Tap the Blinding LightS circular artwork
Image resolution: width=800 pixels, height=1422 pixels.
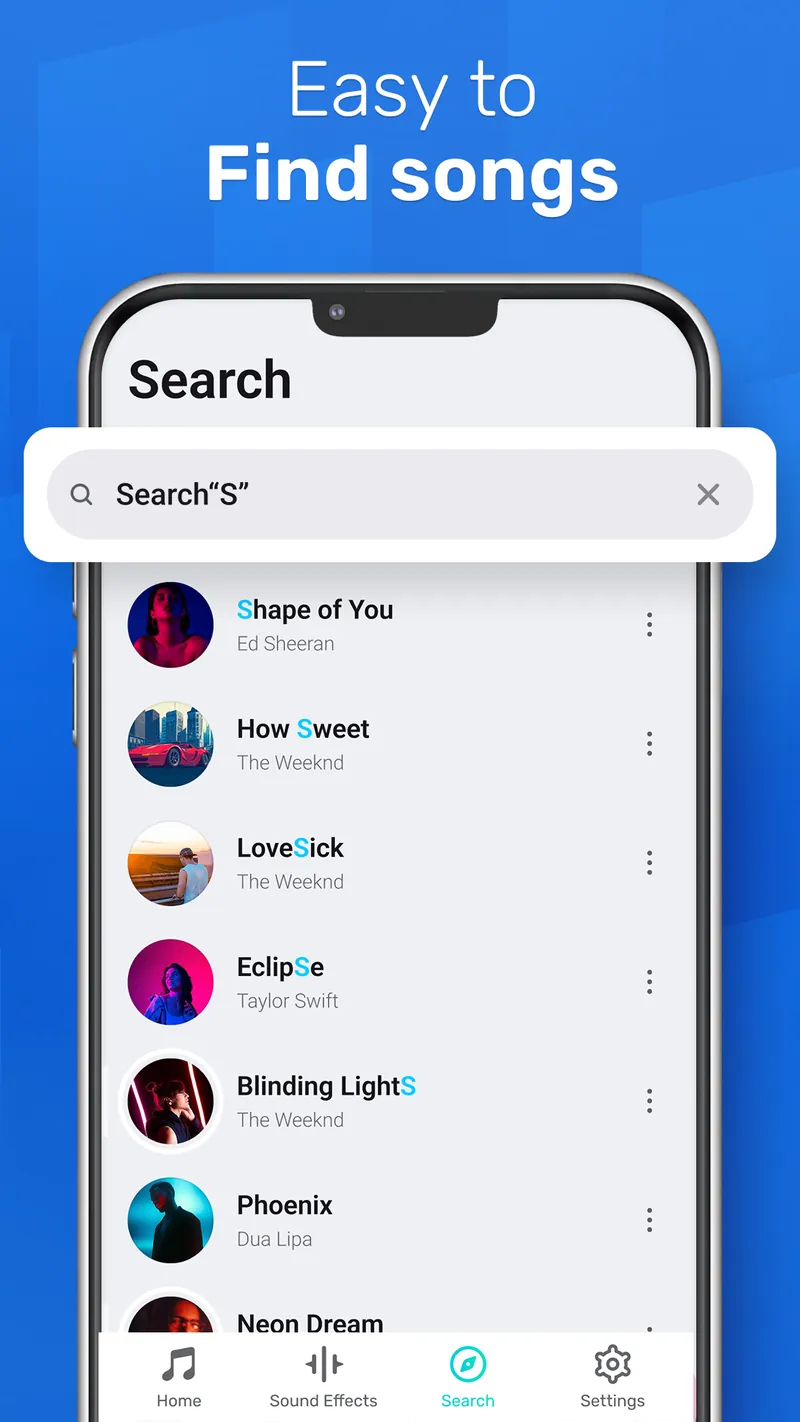170,1100
